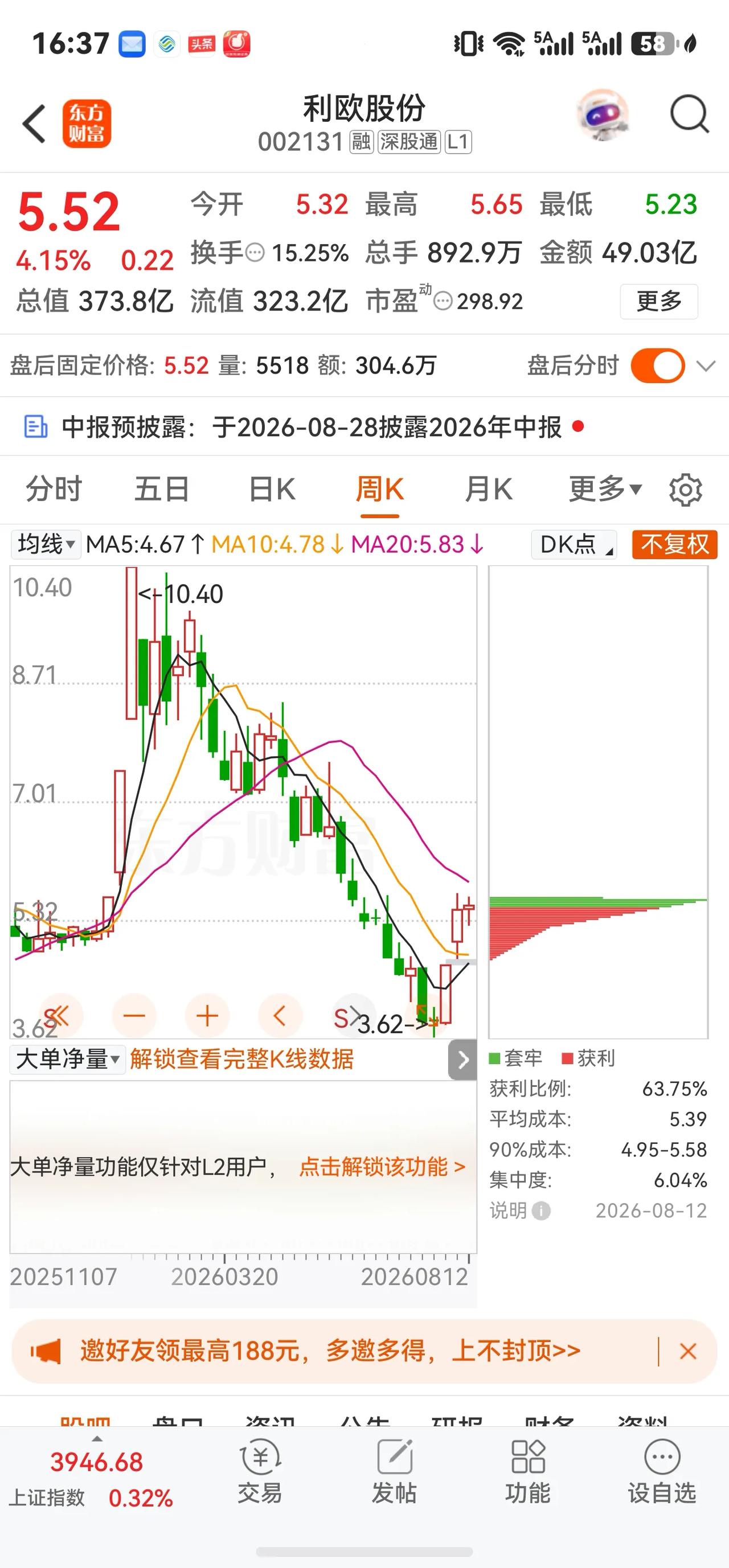Open the DK点 selector
729x1568 pixels.
[x=574, y=544]
